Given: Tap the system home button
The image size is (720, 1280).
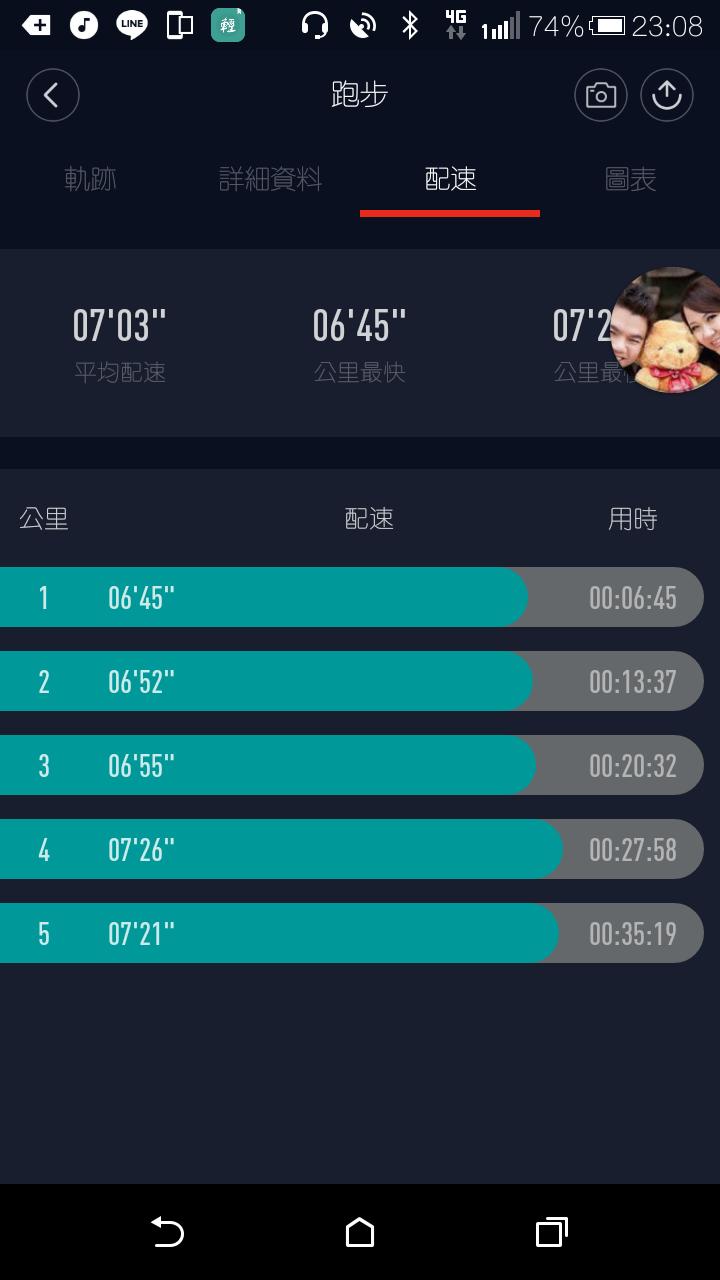Looking at the screenshot, I should 360,1233.
